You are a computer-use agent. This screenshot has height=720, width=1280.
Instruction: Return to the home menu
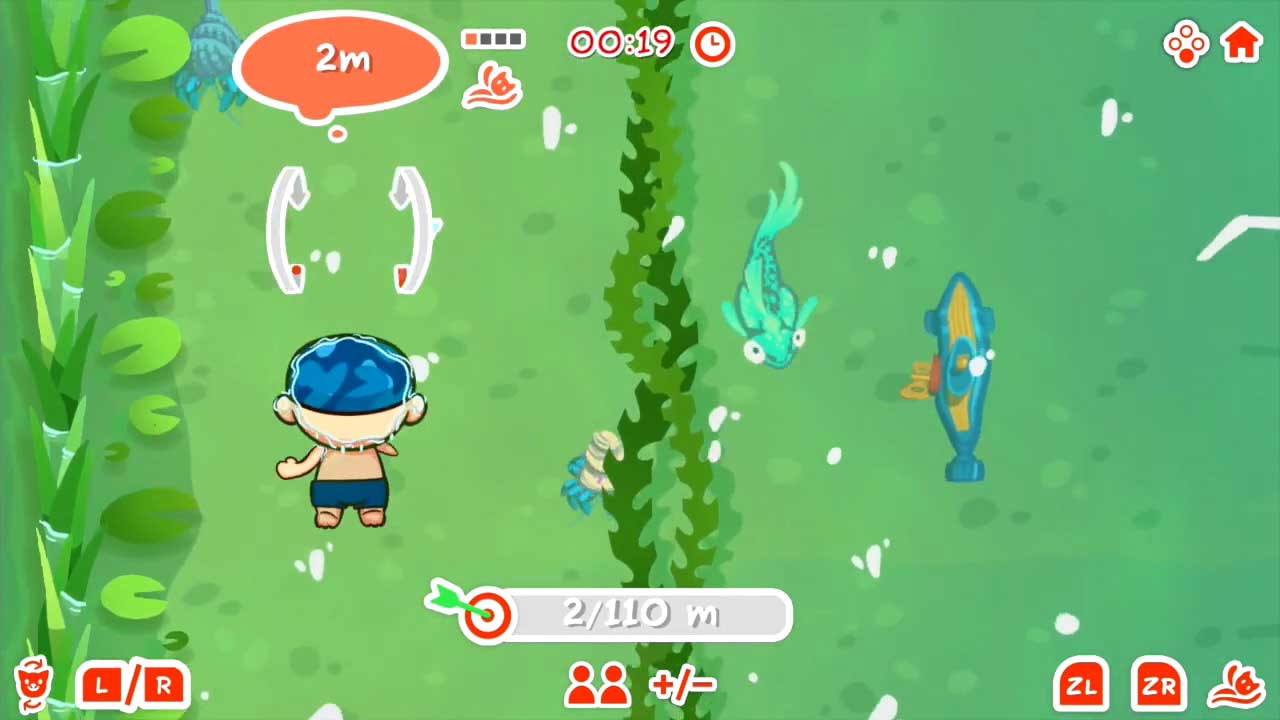[1241, 44]
